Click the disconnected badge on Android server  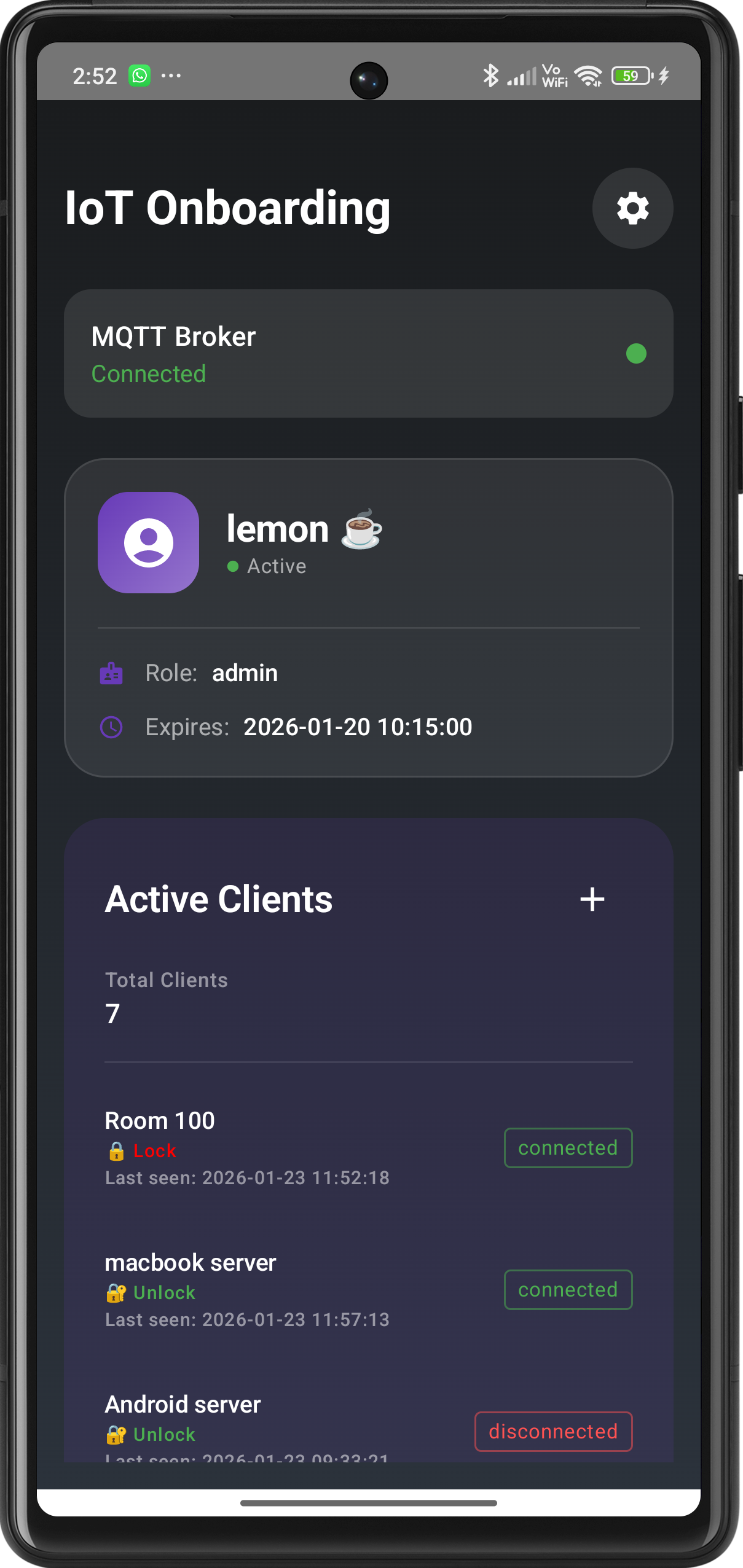[x=552, y=1432]
